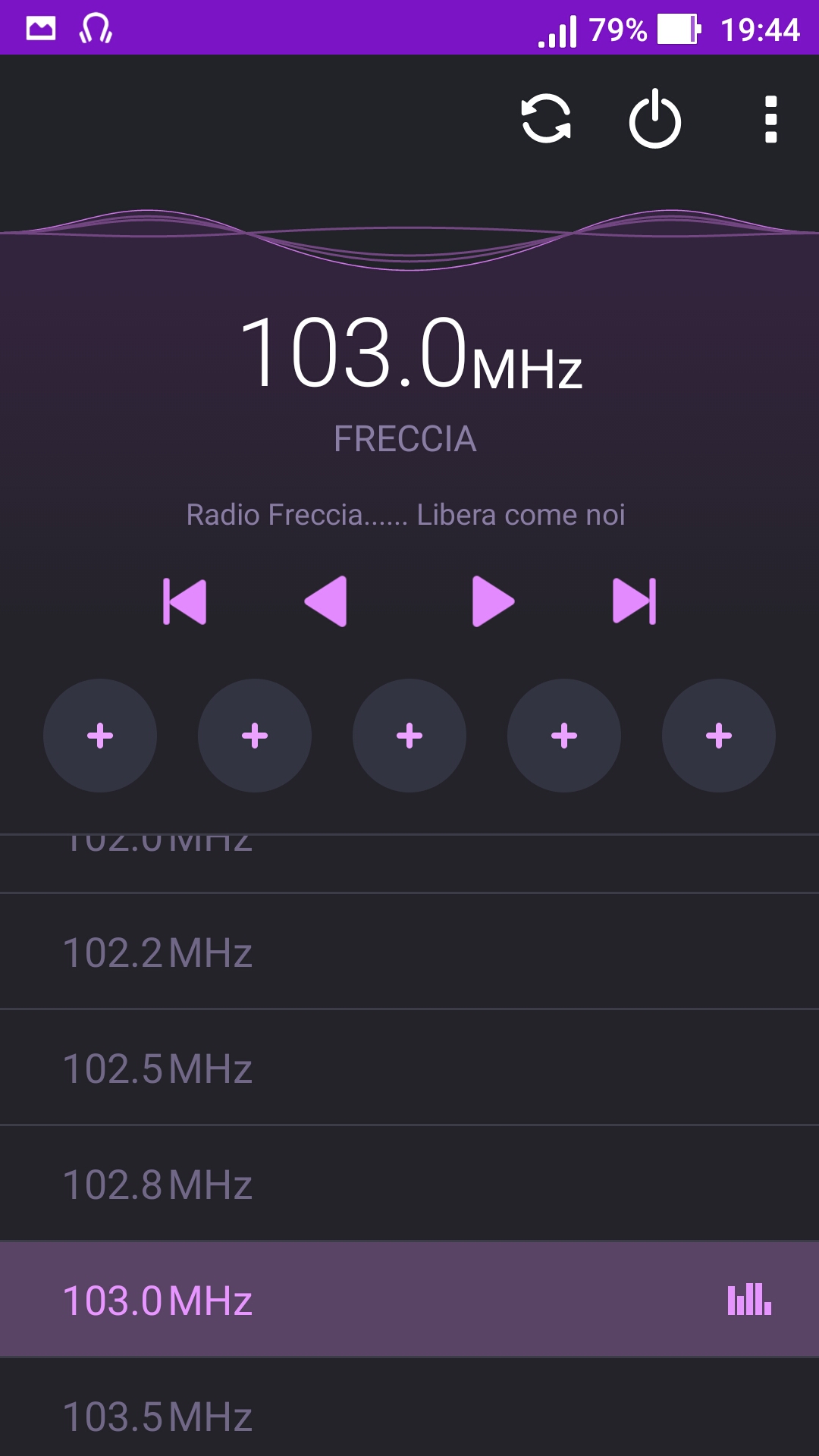Screen dimensions: 819x1456
Task: Tune the frequency up one step
Action: 493,601
